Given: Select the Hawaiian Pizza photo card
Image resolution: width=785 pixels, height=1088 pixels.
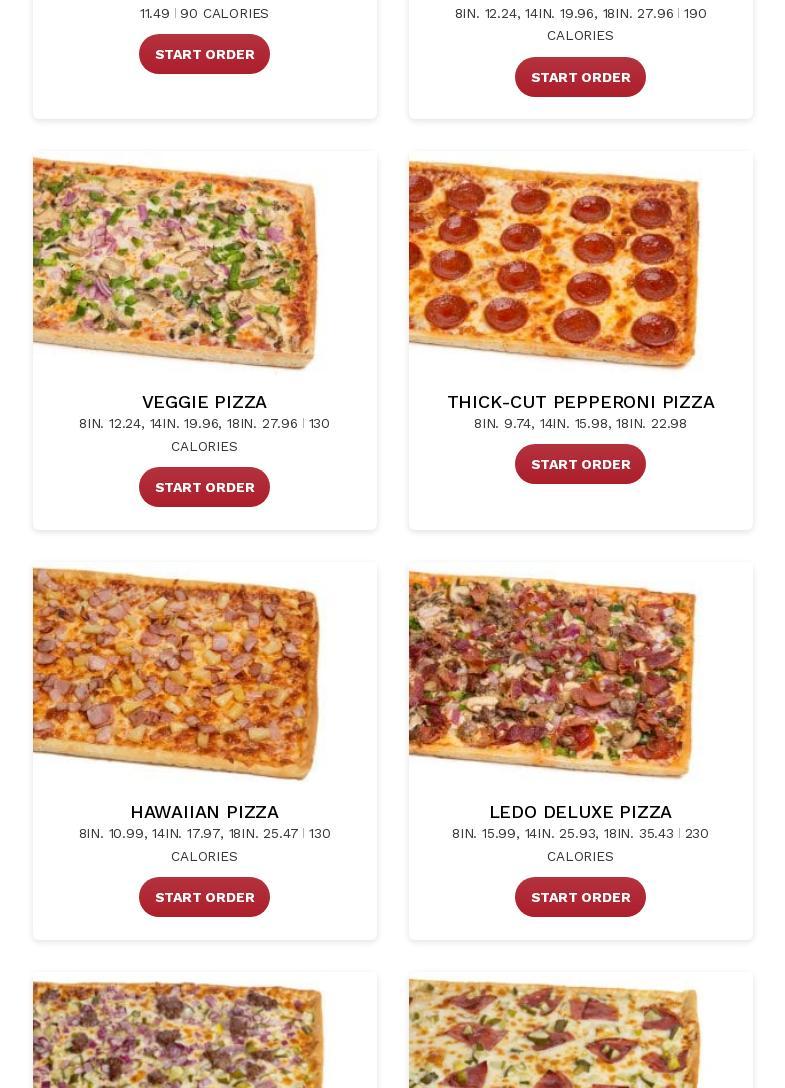Looking at the screenshot, I should click(x=176, y=672).
